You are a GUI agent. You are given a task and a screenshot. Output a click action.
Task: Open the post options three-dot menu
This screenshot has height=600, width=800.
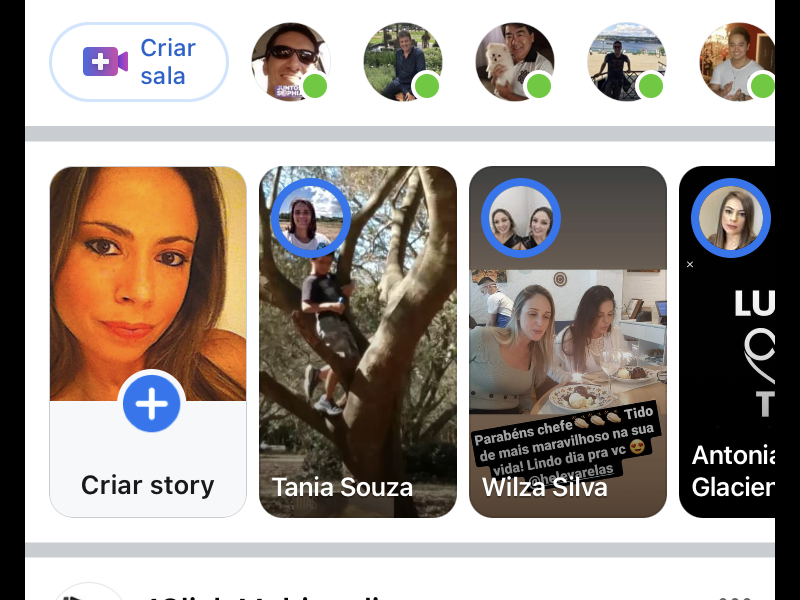click(735, 597)
